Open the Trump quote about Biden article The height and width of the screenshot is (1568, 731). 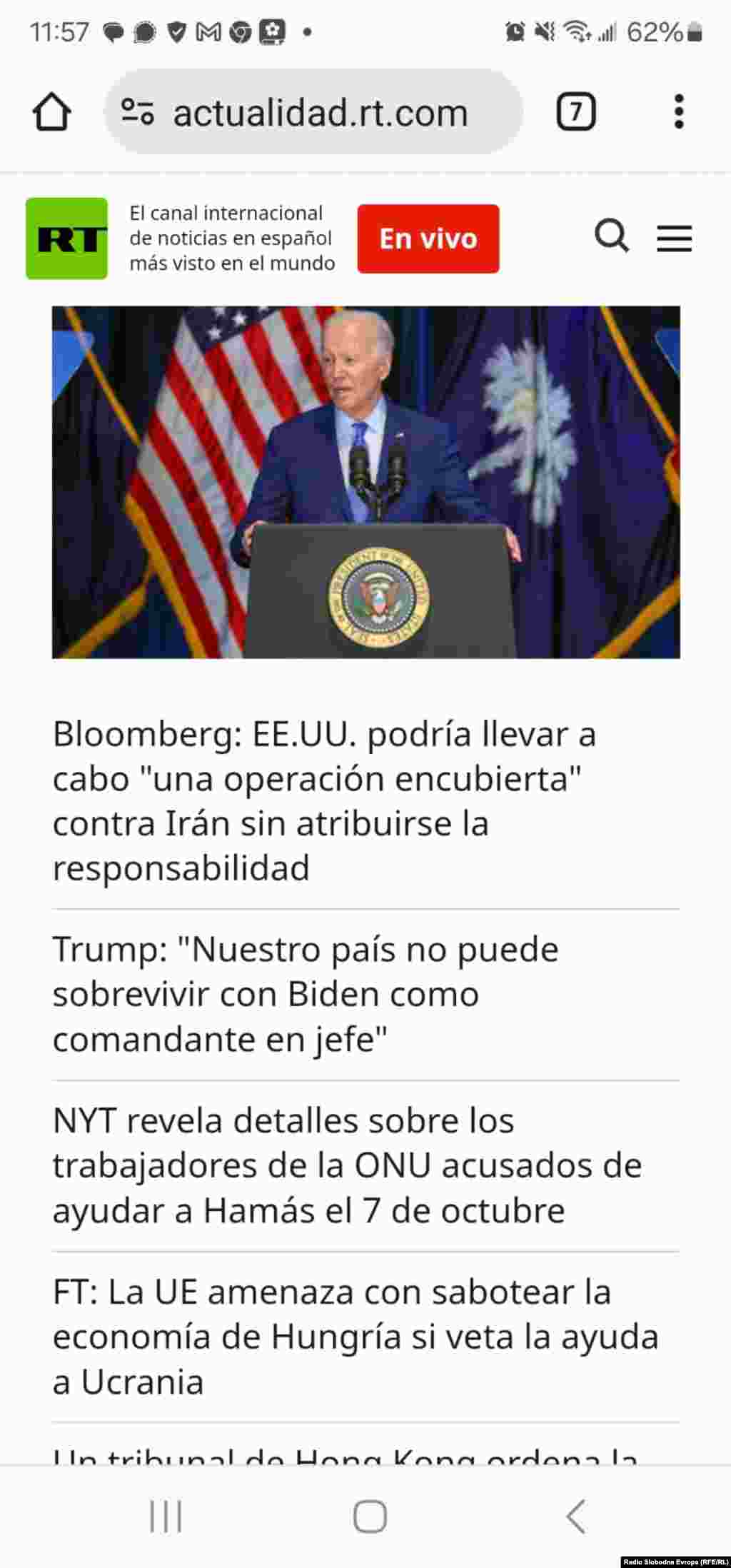click(x=306, y=993)
